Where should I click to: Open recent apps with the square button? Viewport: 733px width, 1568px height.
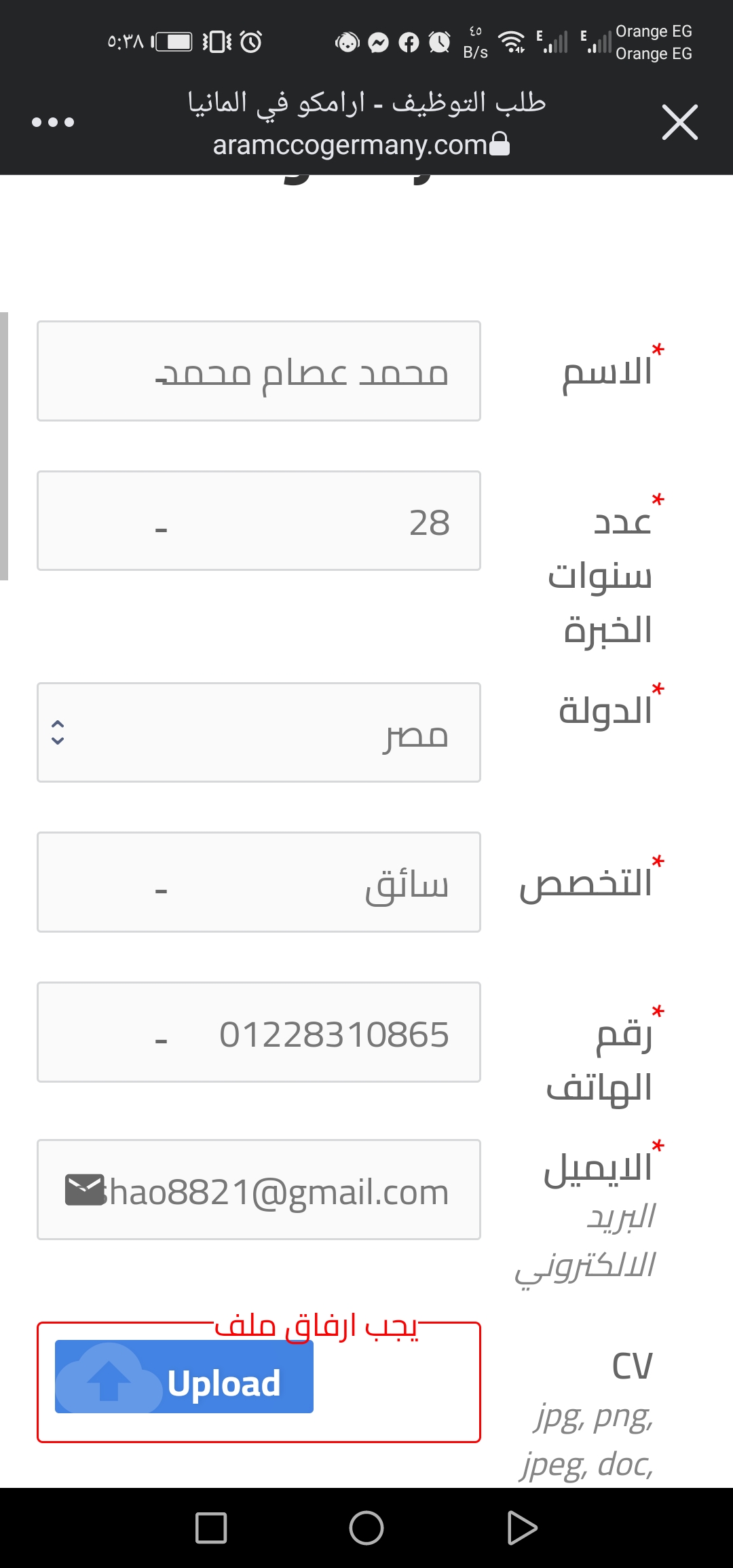point(211,1528)
